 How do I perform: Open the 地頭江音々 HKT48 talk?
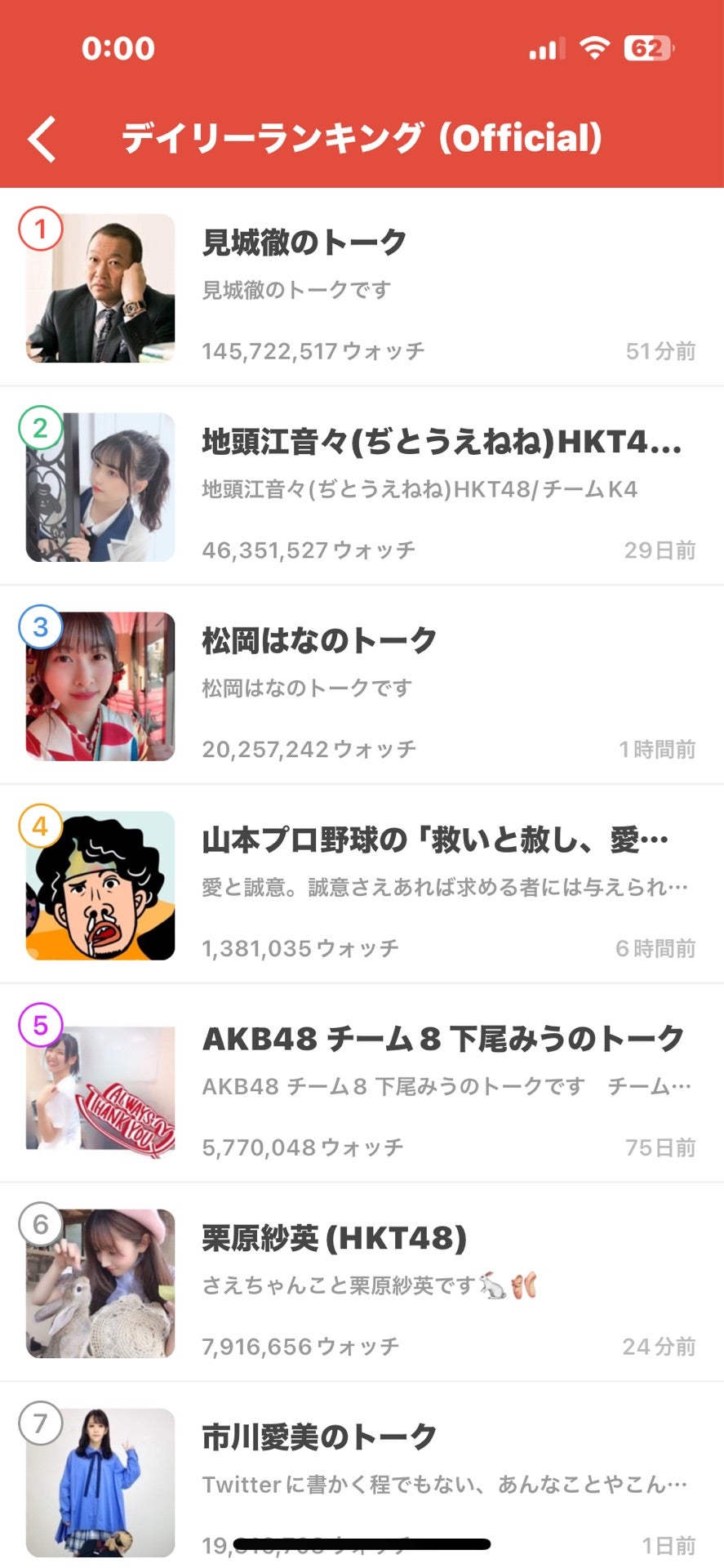coord(362,487)
